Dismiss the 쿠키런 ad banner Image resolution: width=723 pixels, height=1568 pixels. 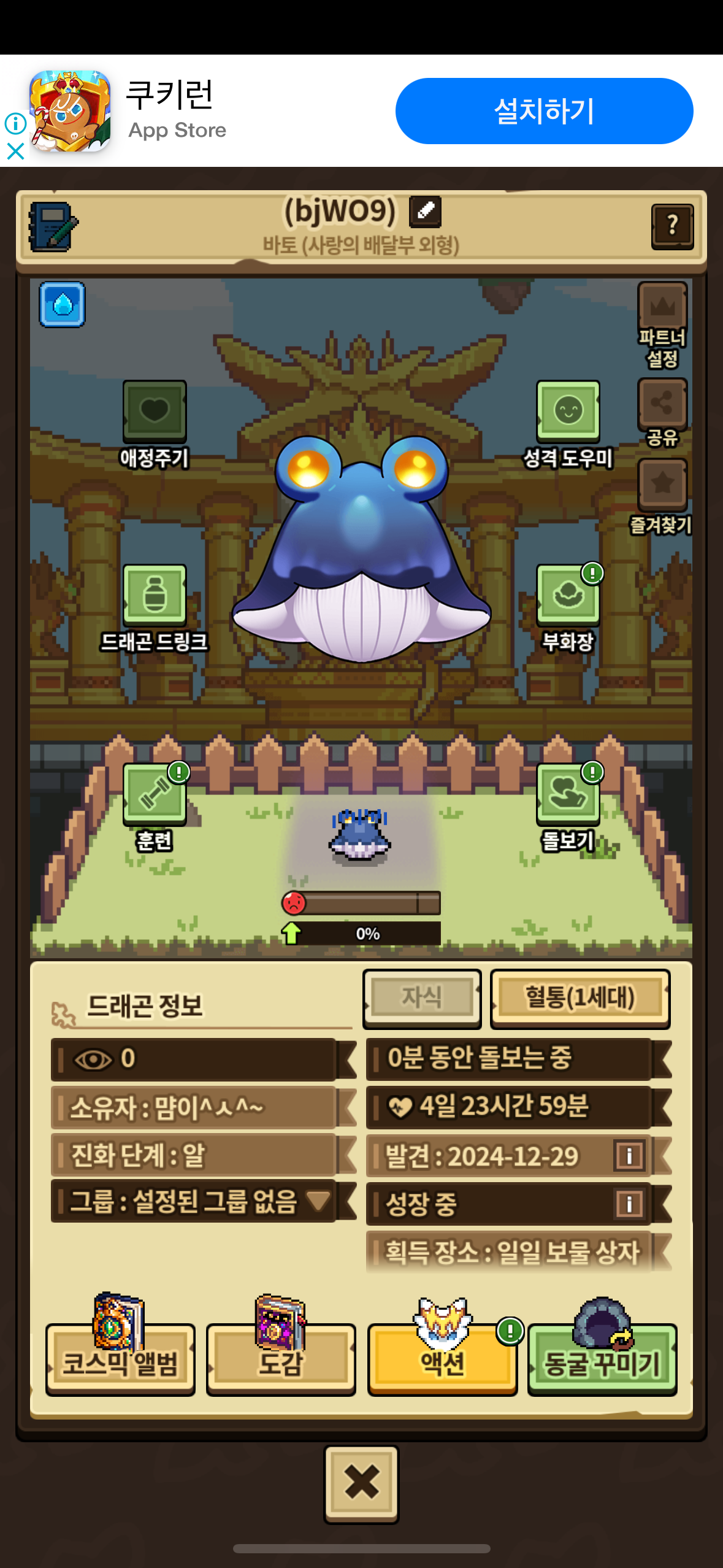[x=15, y=151]
